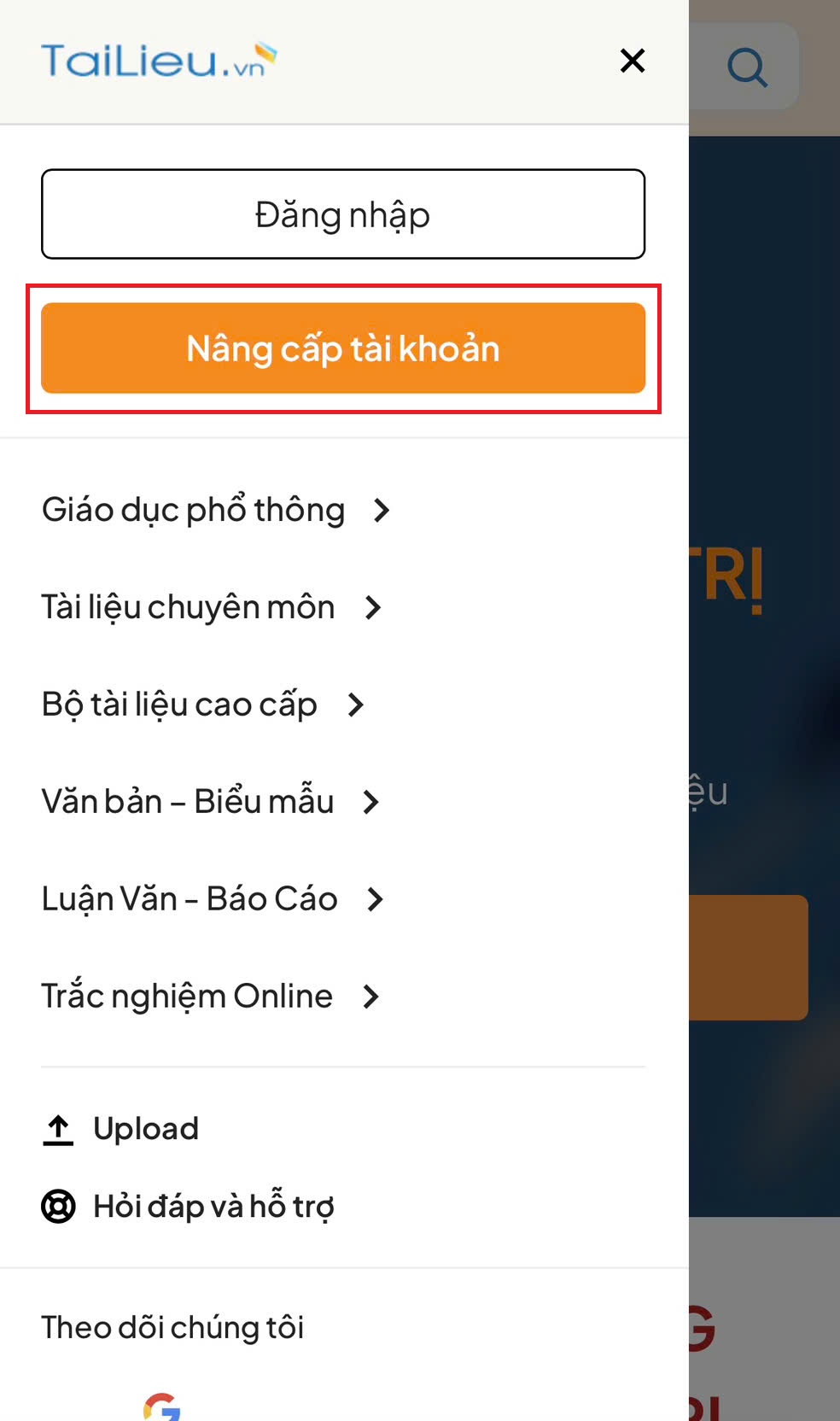This screenshot has width=840, height=1421.
Task: Open Bộ tài liệu cao cấp
Action: pyautogui.click(x=203, y=705)
